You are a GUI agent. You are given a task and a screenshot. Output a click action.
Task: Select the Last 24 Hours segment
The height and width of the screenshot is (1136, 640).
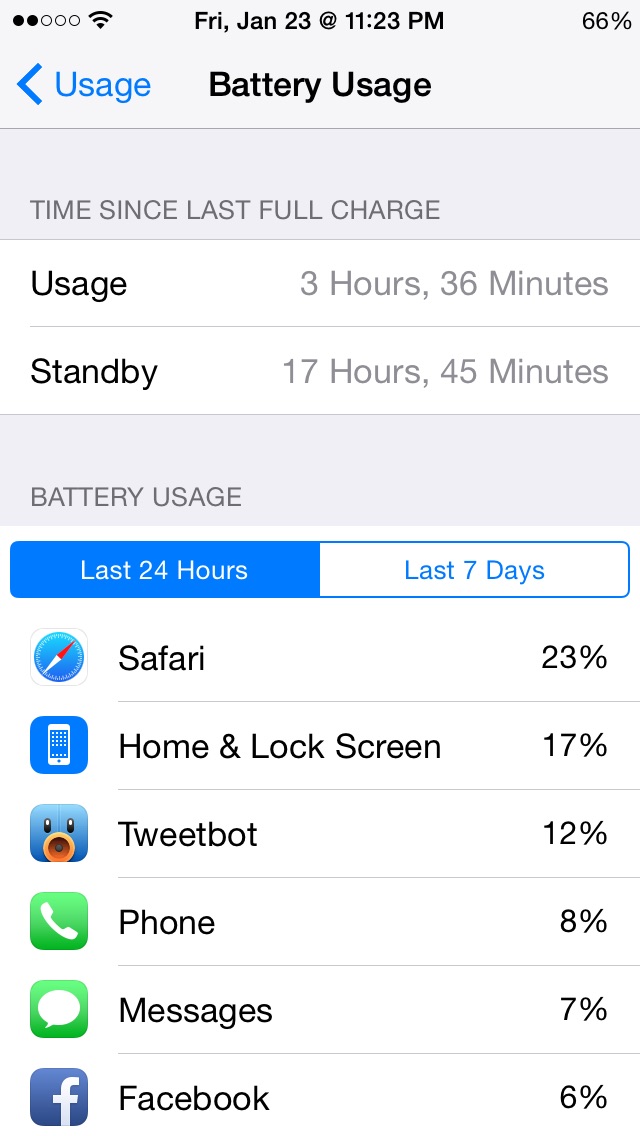(x=165, y=569)
